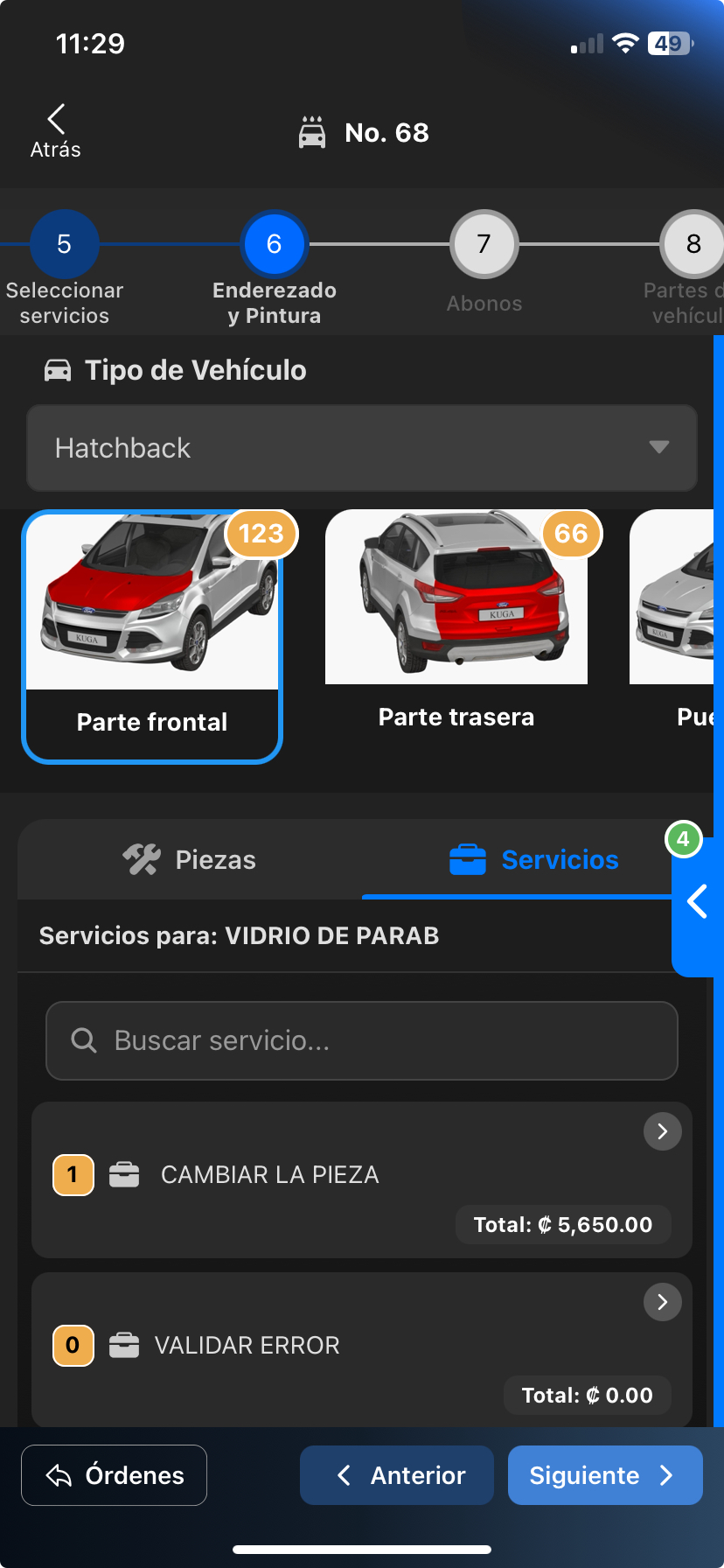Jump to step 8 Partes del vehículo
This screenshot has width=724, height=1568.
[693, 245]
